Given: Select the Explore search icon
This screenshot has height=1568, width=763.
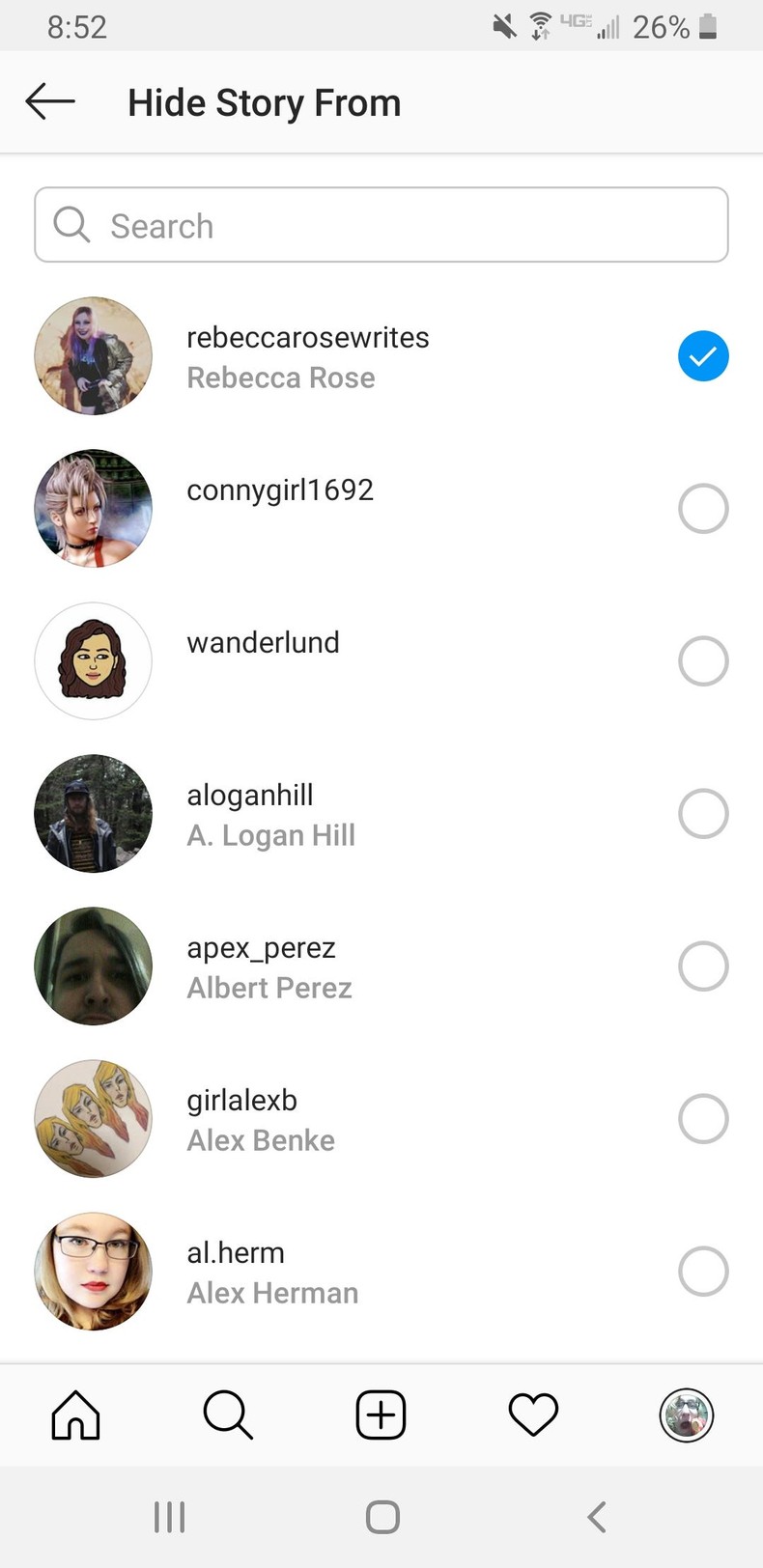Looking at the screenshot, I should tap(228, 1414).
